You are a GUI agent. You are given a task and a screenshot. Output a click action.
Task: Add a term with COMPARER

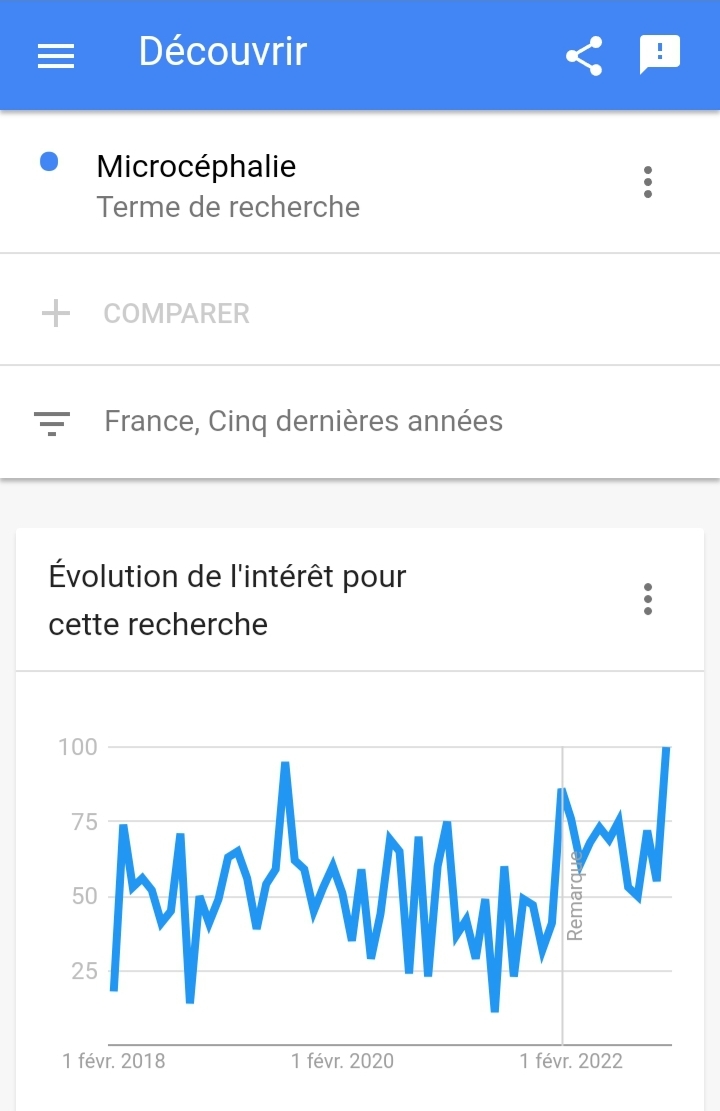pos(176,313)
